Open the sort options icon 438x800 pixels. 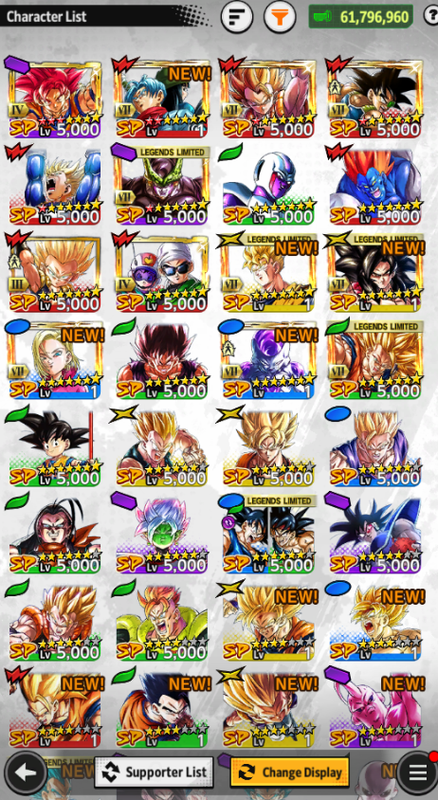coord(237,17)
